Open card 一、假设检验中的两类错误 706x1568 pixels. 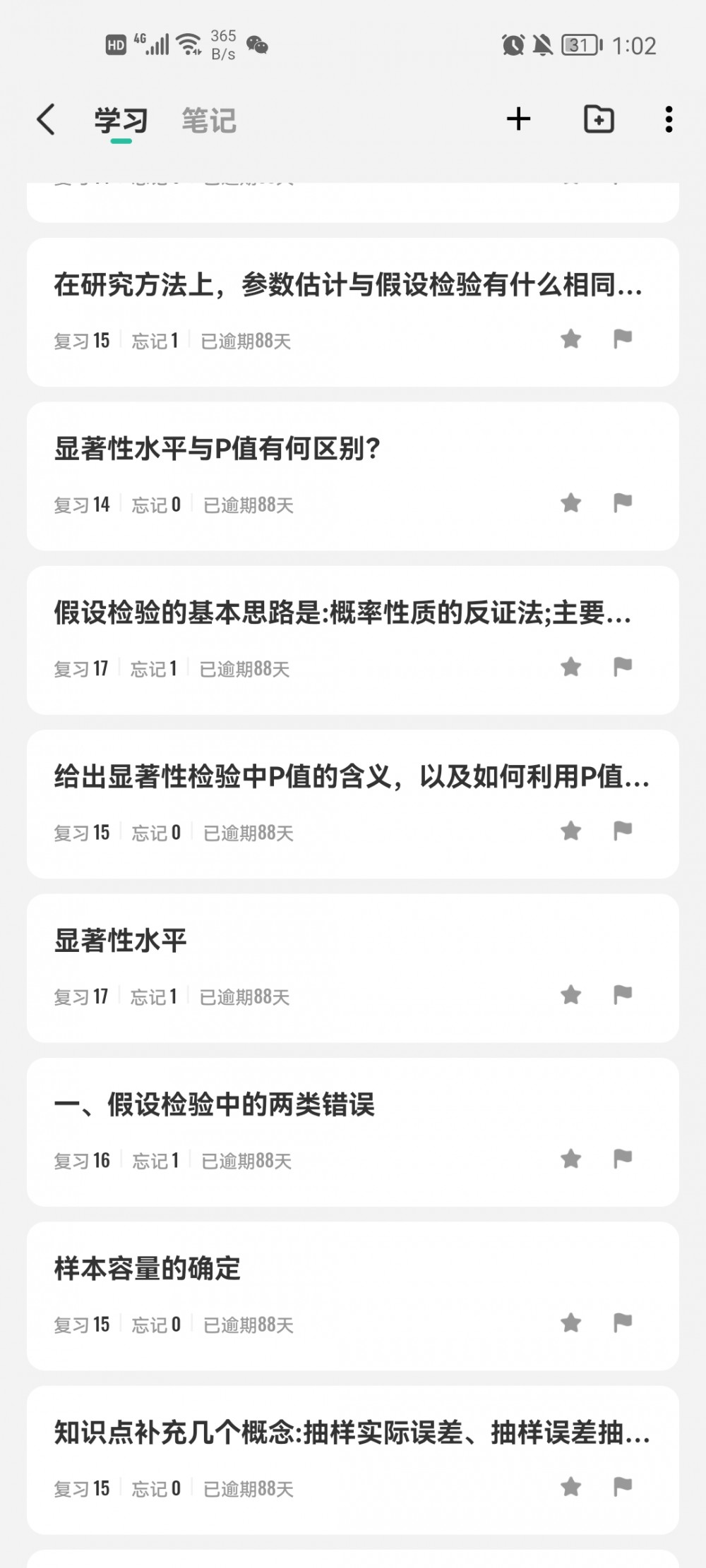tap(214, 1104)
